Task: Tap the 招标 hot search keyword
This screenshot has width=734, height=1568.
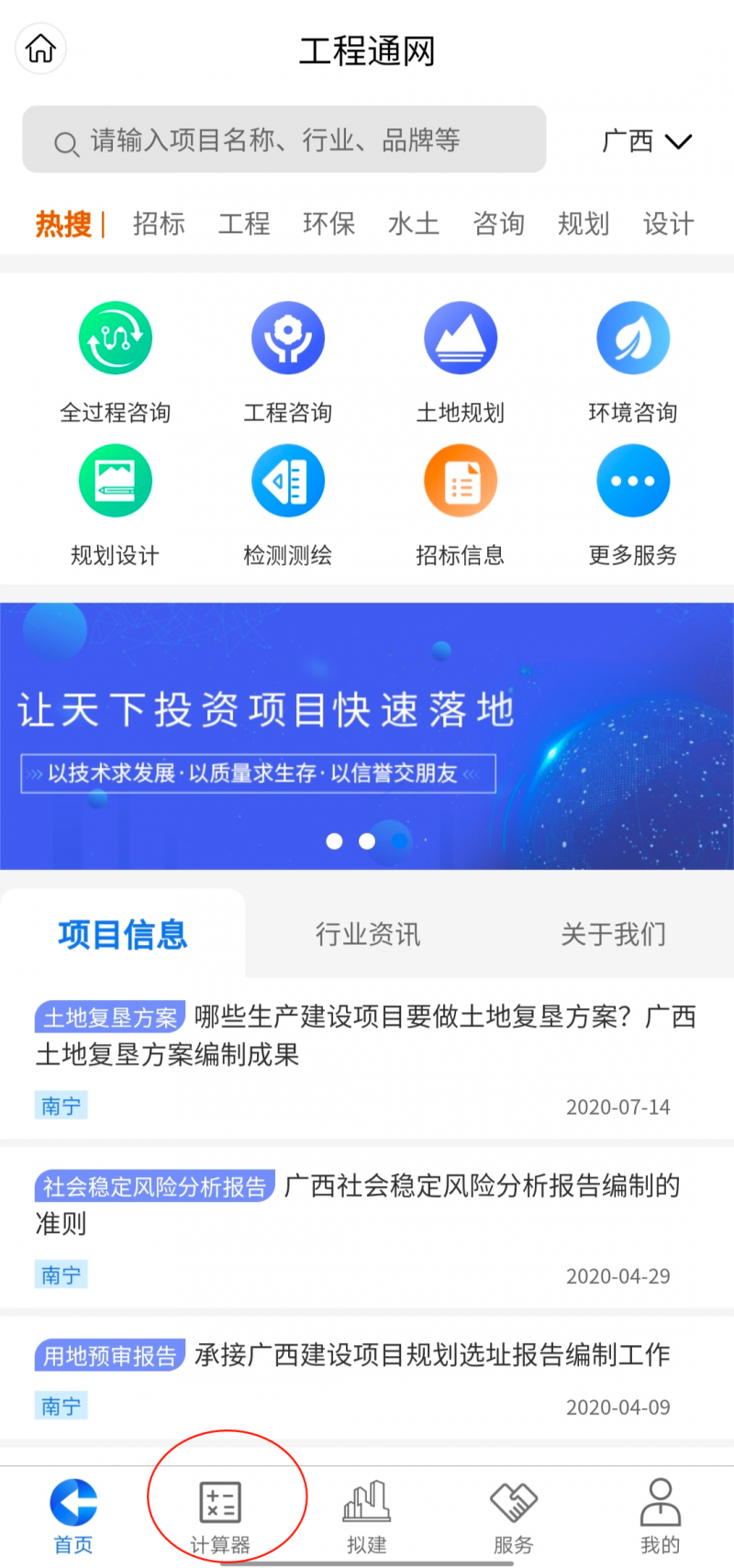Action: click(x=159, y=224)
